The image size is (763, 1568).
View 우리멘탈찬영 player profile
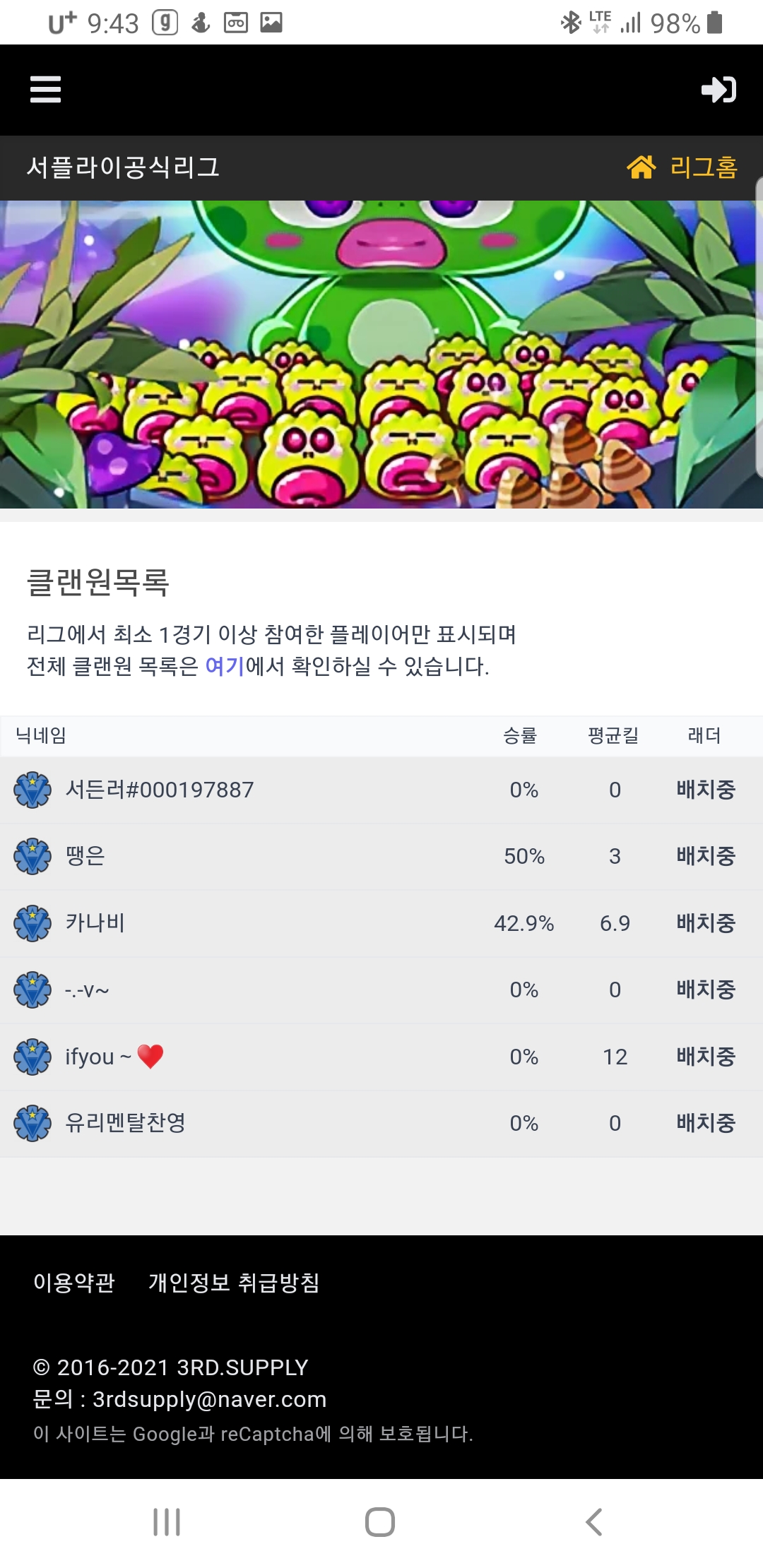[126, 1123]
